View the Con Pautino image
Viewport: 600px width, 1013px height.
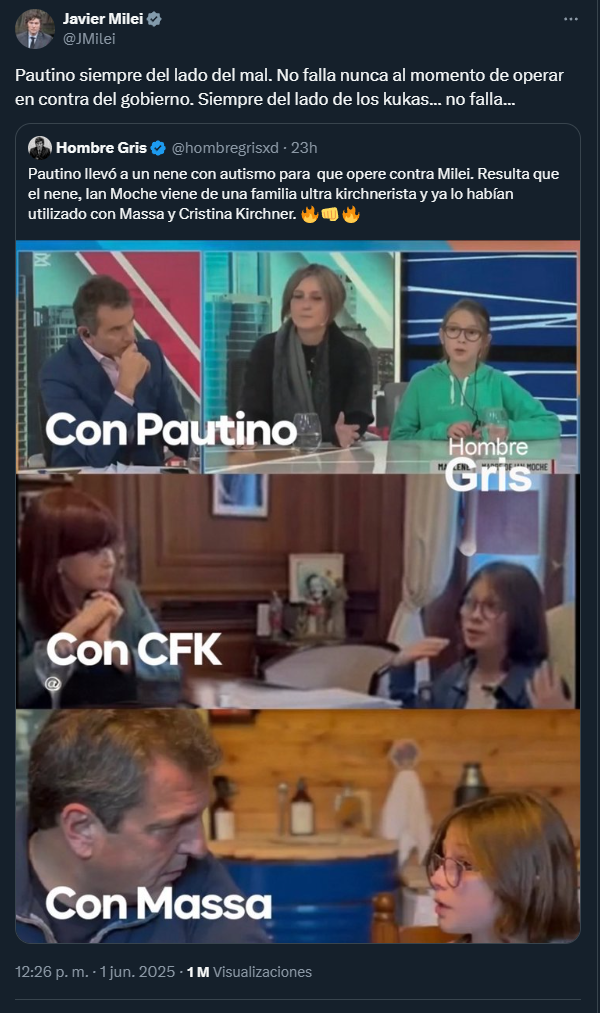click(x=297, y=357)
